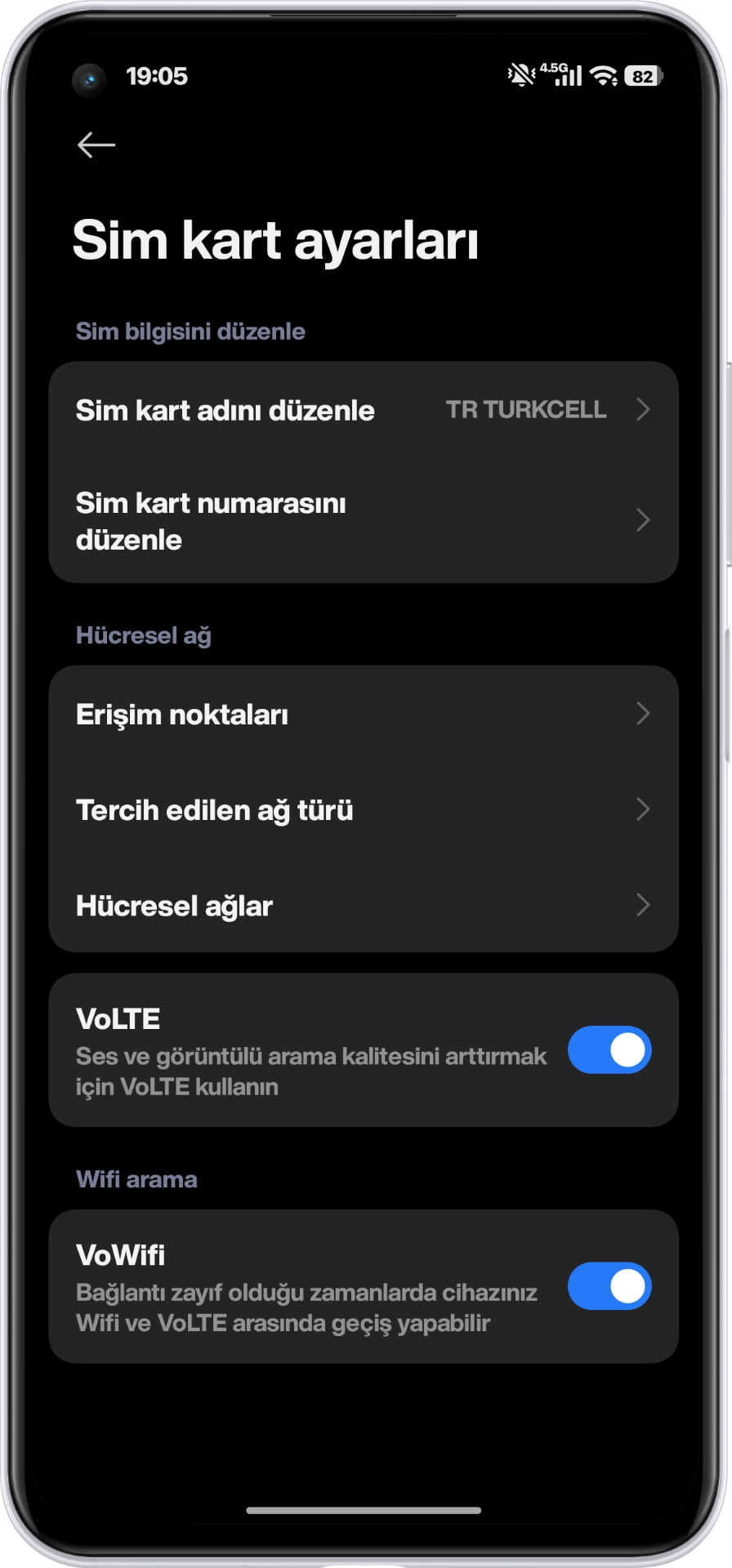Viewport: 732px width, 1568px height.
Task: Disable the VoWifi toggle
Action: click(x=609, y=1286)
